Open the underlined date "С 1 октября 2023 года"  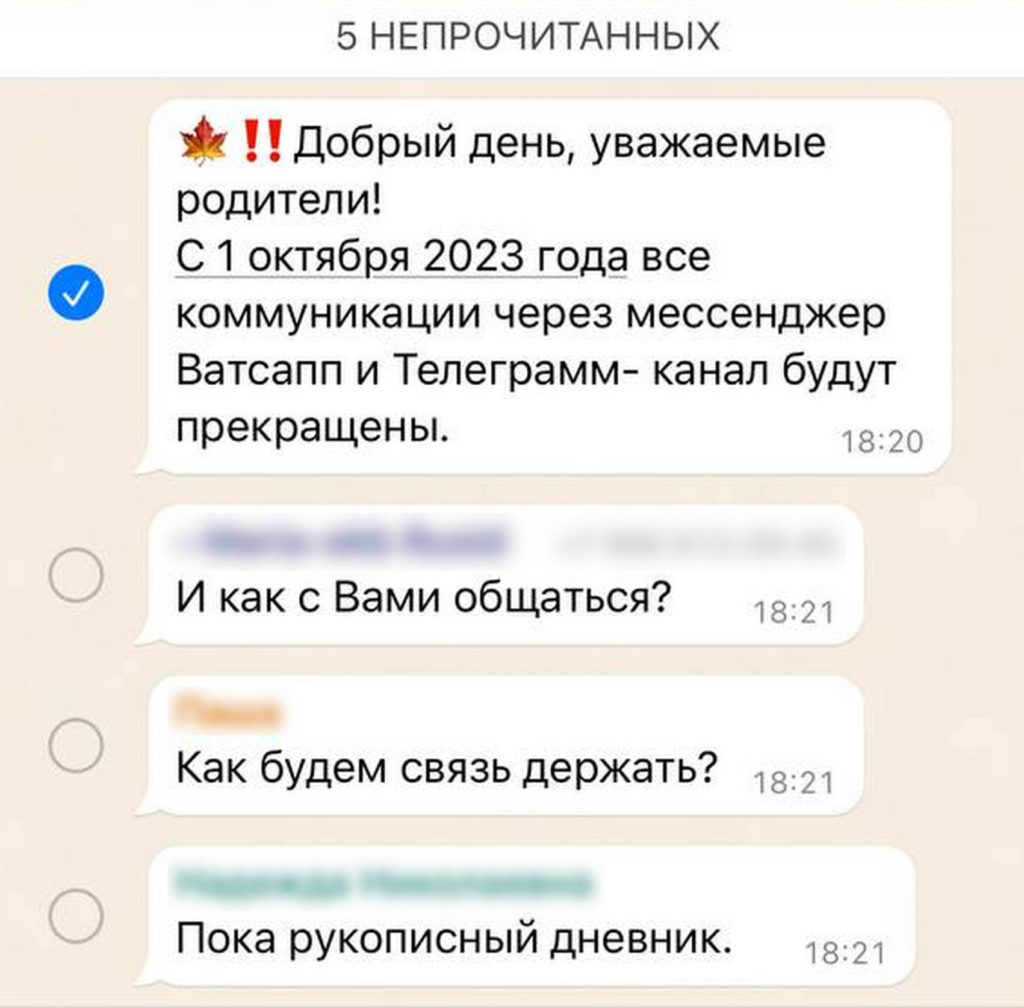pyautogui.click(x=401, y=258)
